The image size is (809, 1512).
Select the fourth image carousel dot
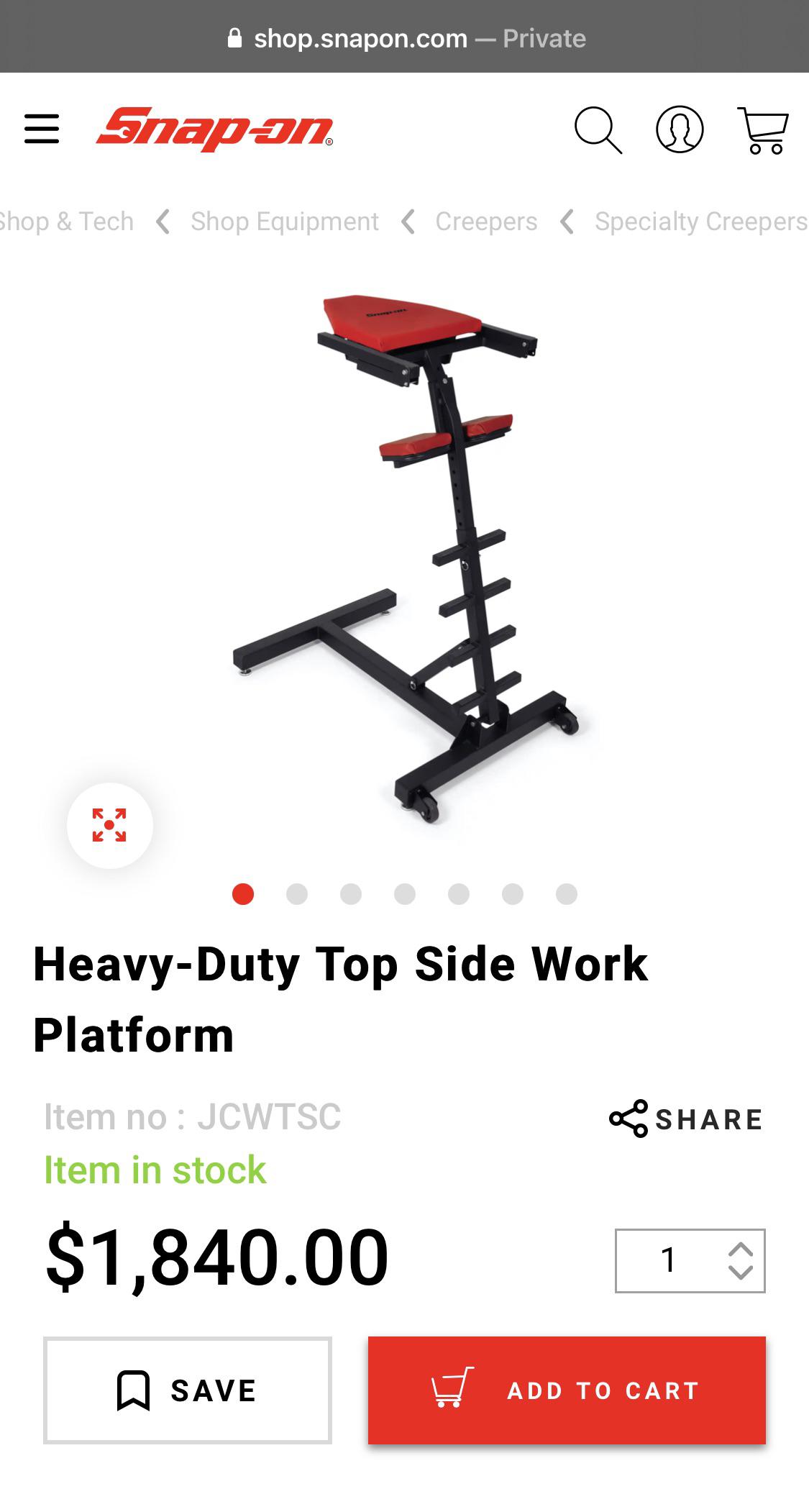(x=405, y=893)
